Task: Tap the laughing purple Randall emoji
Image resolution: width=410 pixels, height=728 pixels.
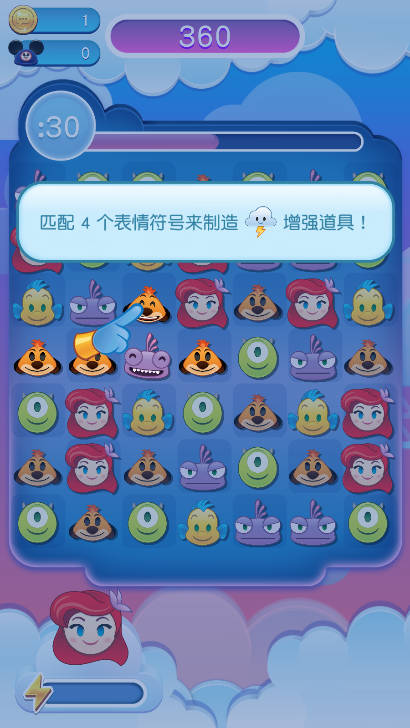Action: tap(147, 357)
